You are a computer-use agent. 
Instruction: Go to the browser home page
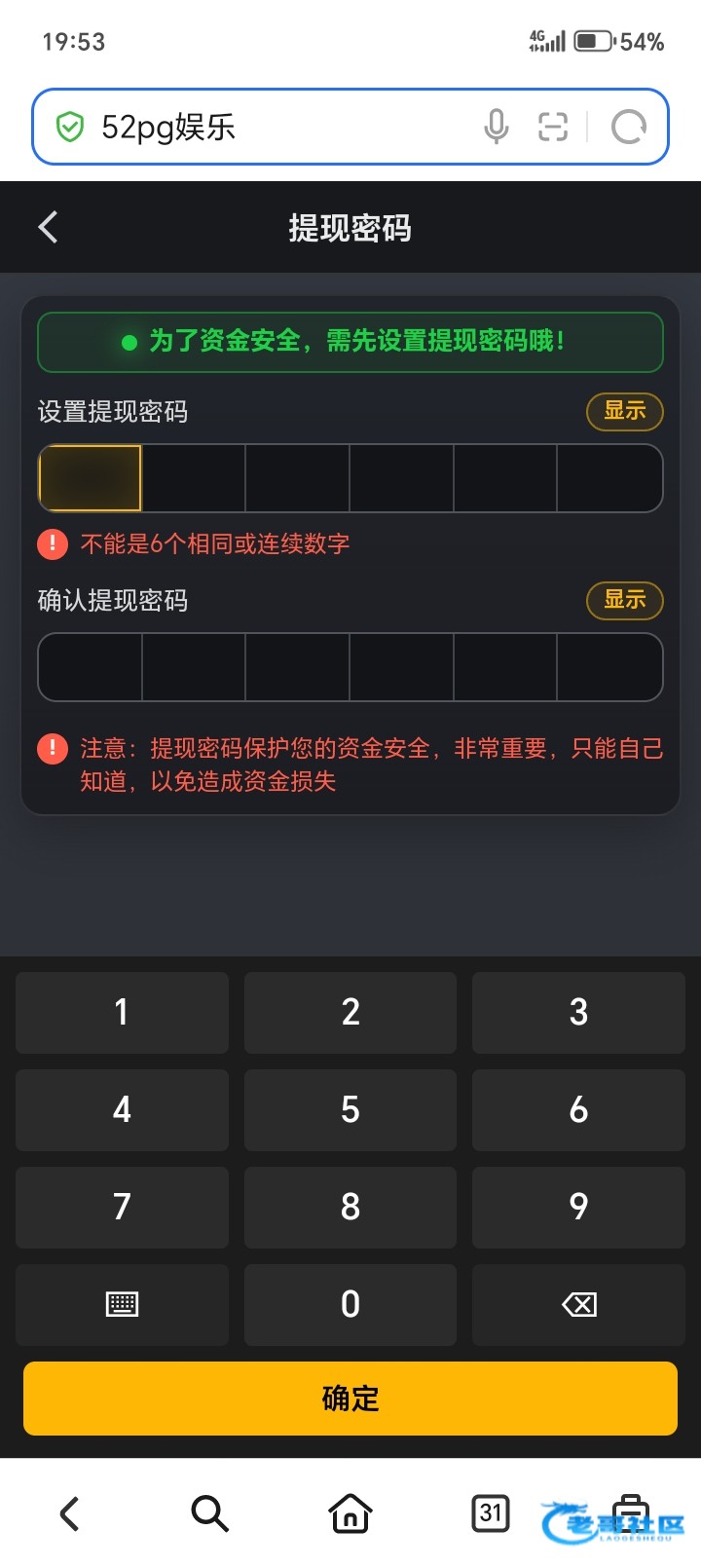[350, 1513]
